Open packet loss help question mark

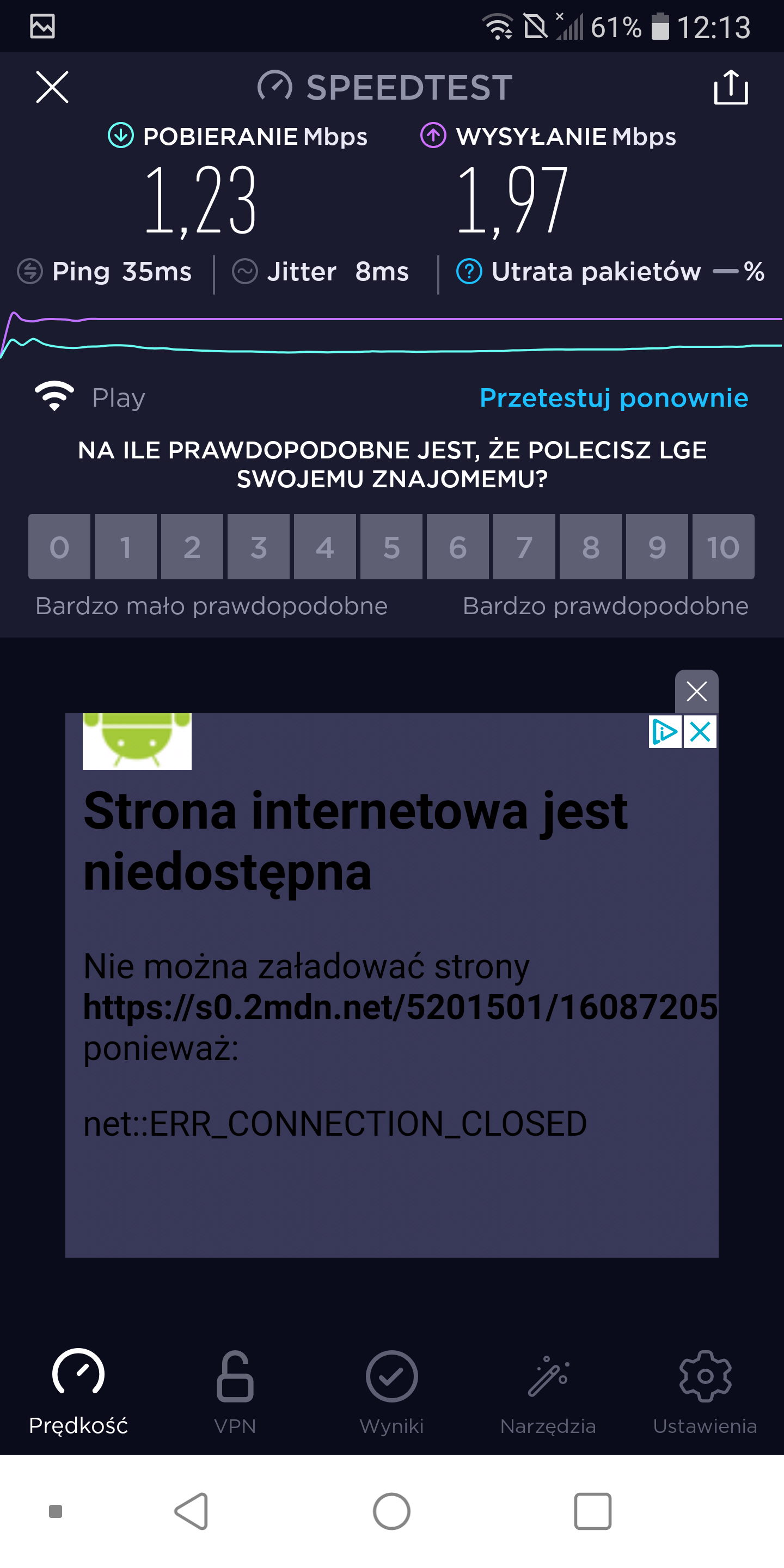469,272
